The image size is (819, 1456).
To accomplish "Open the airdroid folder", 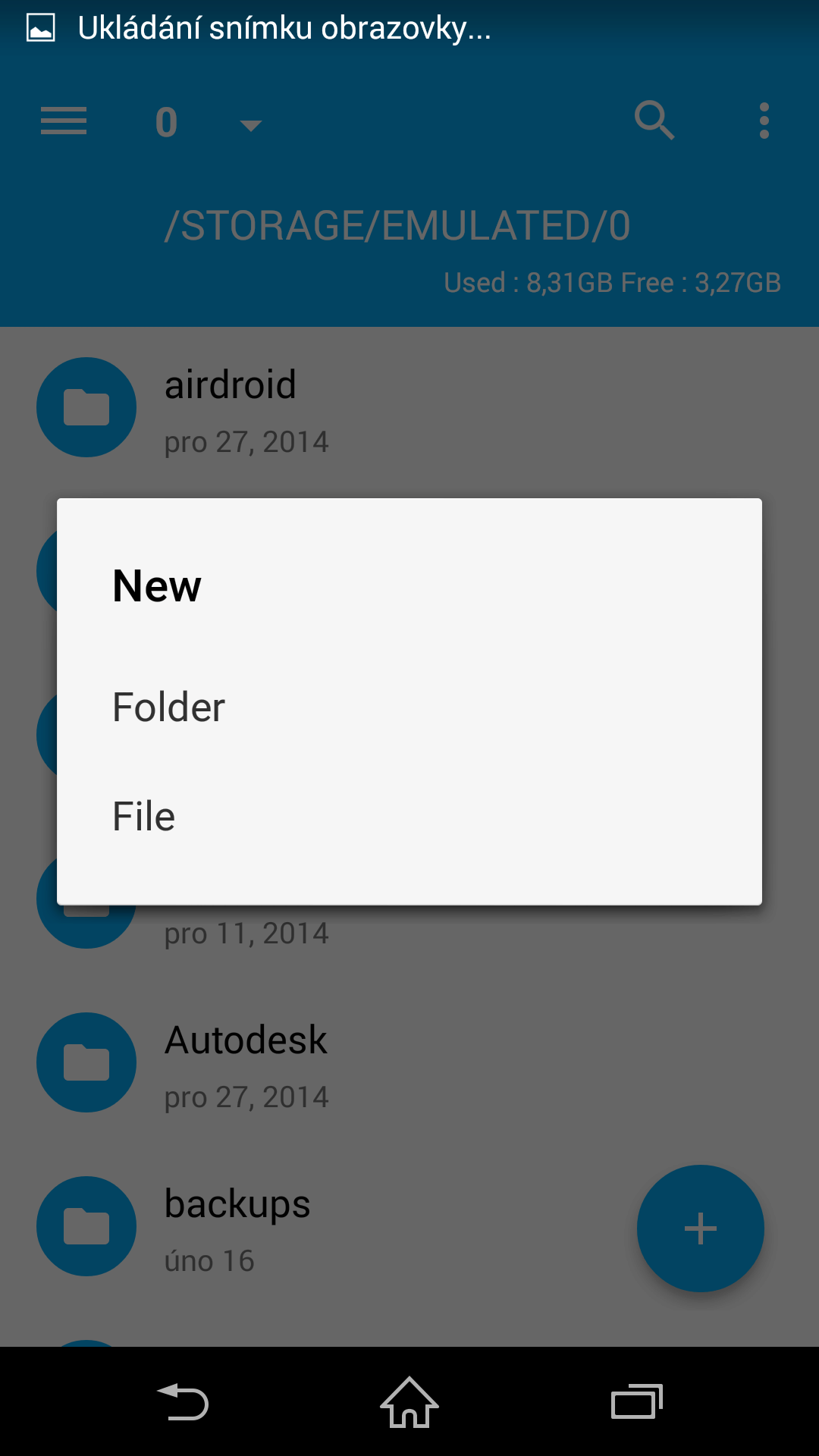I will click(x=409, y=408).
